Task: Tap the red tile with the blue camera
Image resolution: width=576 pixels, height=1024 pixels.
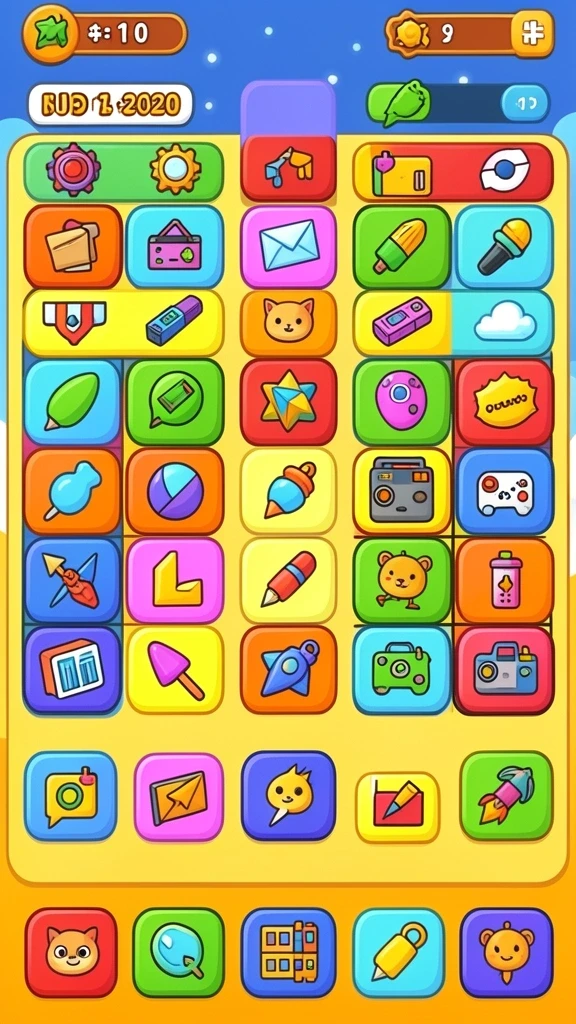Action: click(504, 670)
